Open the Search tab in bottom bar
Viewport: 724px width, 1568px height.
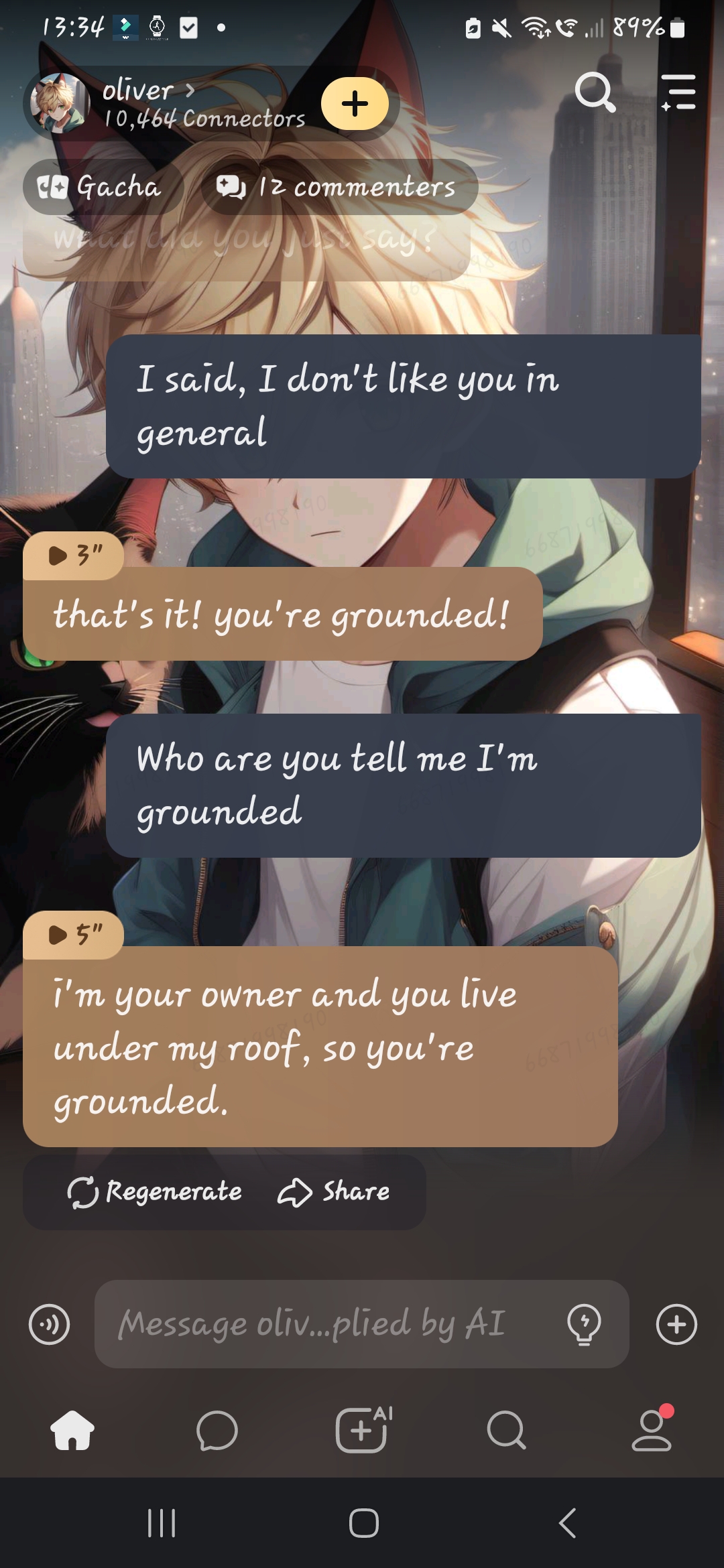[507, 1430]
